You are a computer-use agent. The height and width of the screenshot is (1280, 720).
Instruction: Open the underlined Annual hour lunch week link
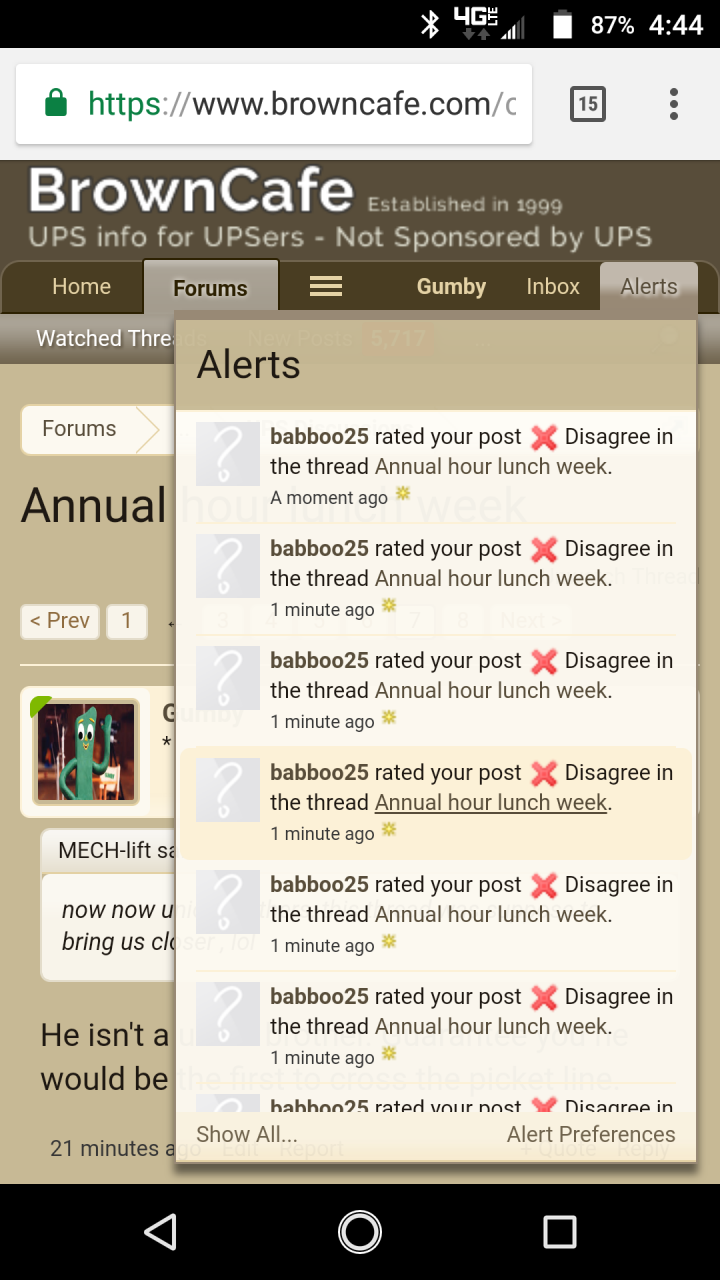coord(491,802)
